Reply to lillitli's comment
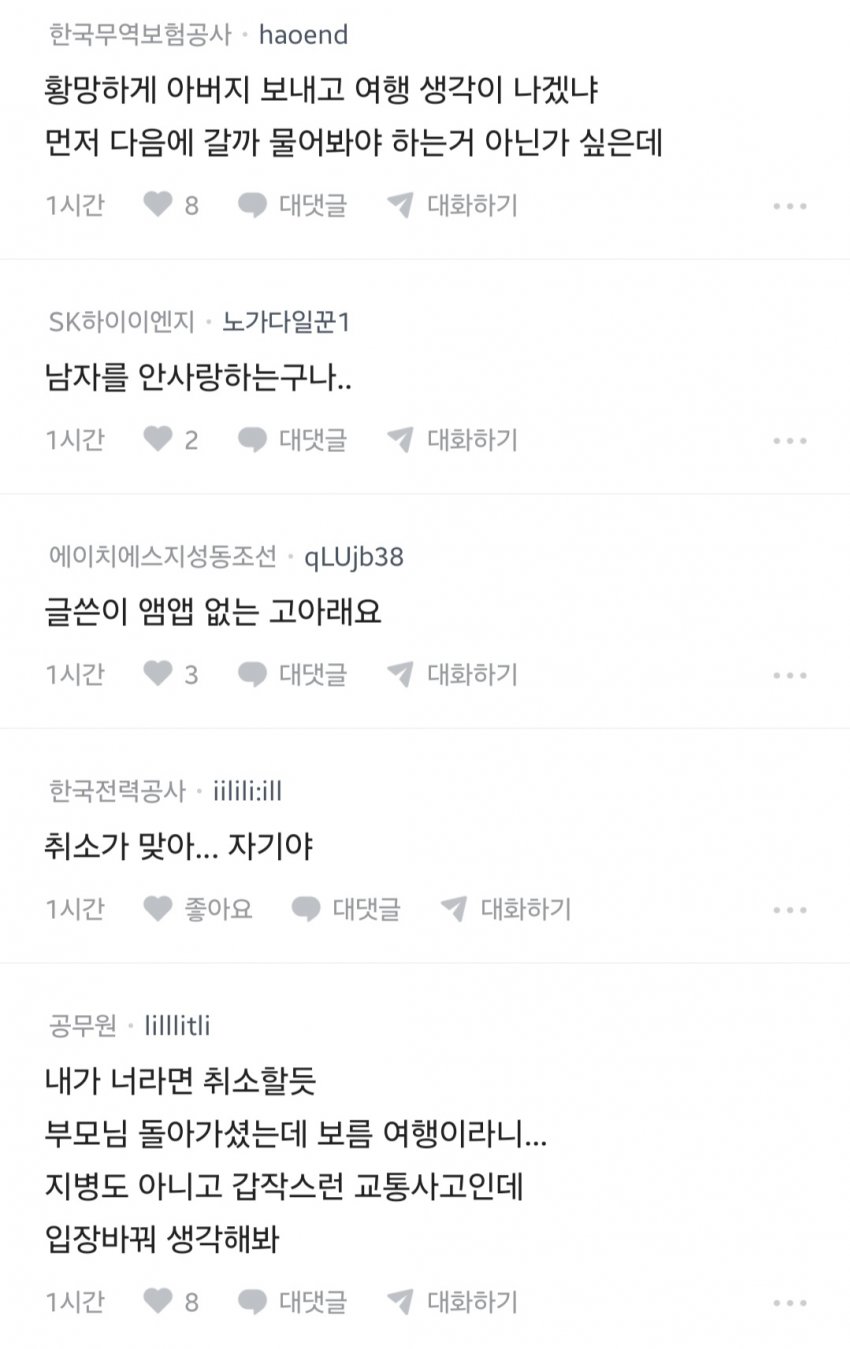Screen dimensions: 850x1349 pyautogui.click(x=292, y=1302)
